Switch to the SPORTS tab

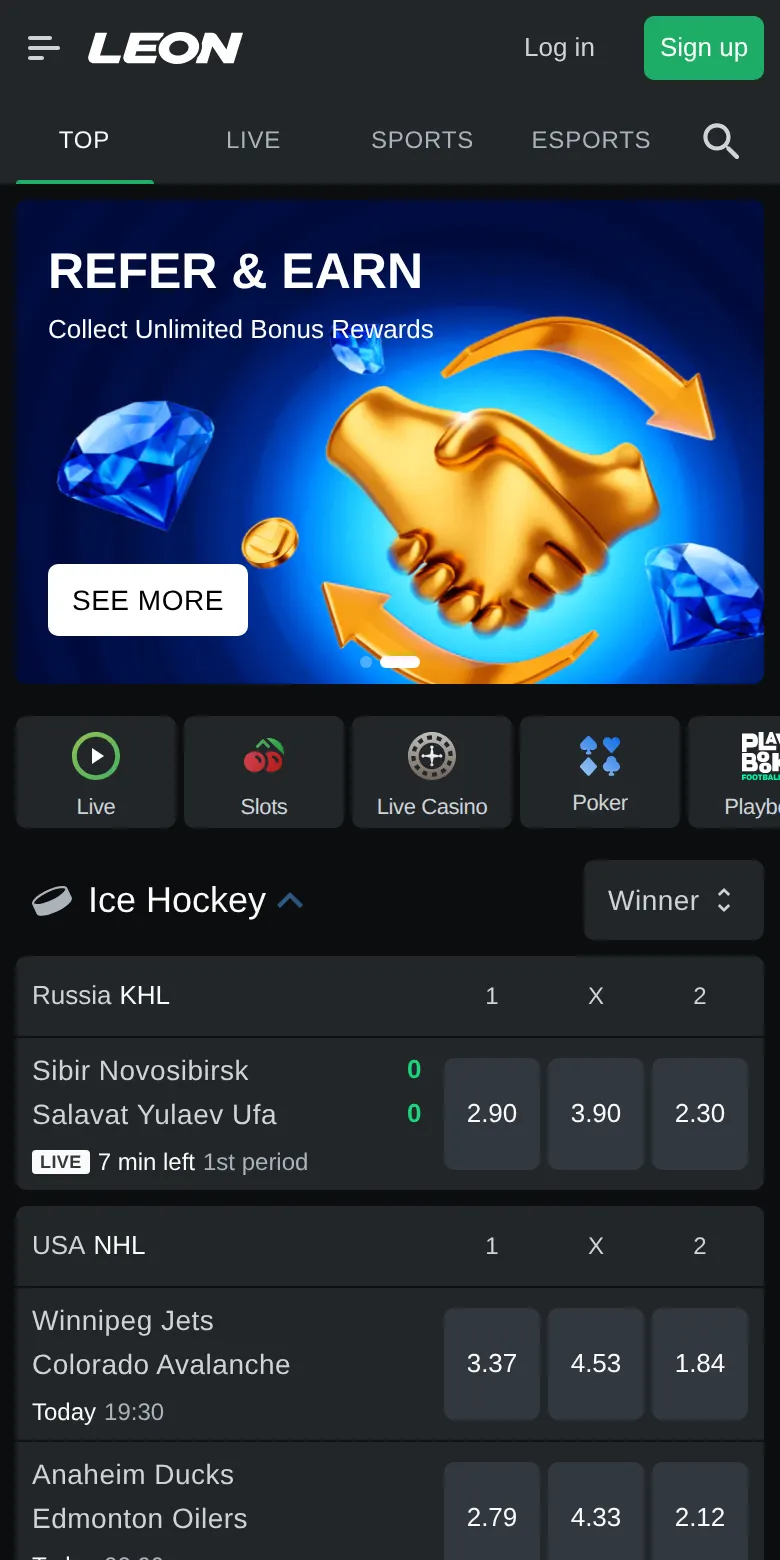pyautogui.click(x=422, y=140)
